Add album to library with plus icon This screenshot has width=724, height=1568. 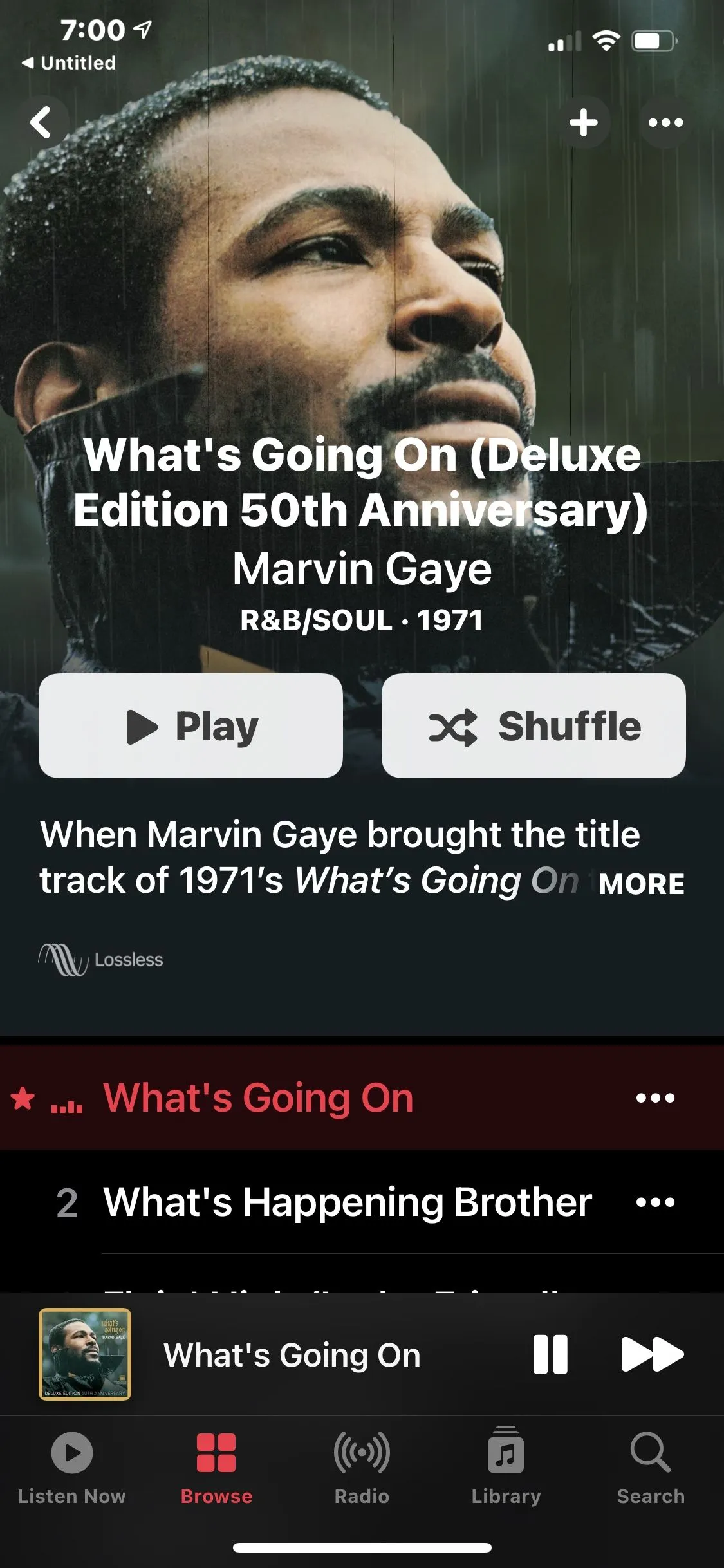(x=584, y=122)
